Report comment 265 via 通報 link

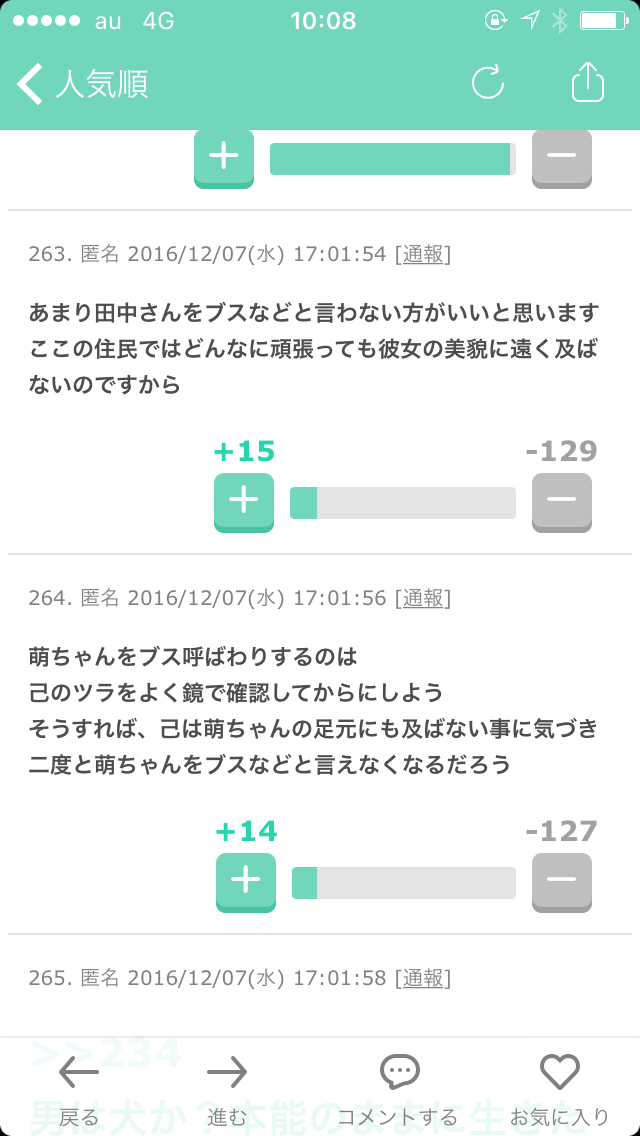coord(423,978)
